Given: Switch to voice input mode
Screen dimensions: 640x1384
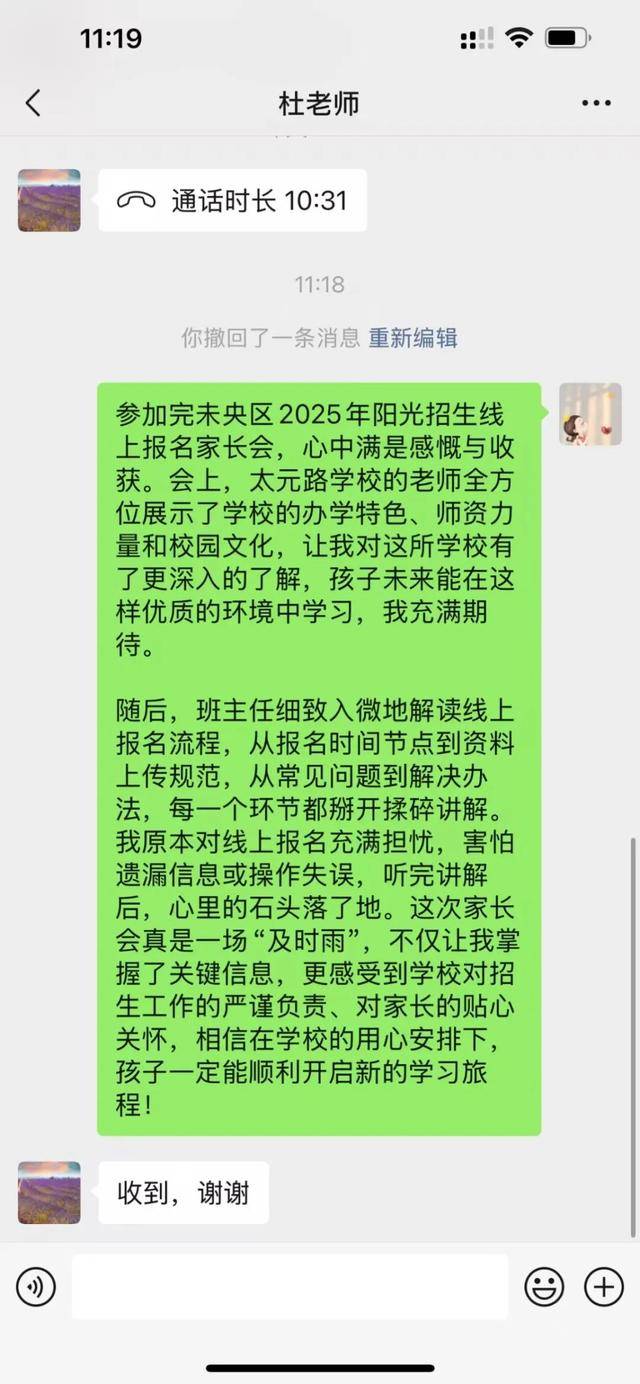Looking at the screenshot, I should [36, 1287].
